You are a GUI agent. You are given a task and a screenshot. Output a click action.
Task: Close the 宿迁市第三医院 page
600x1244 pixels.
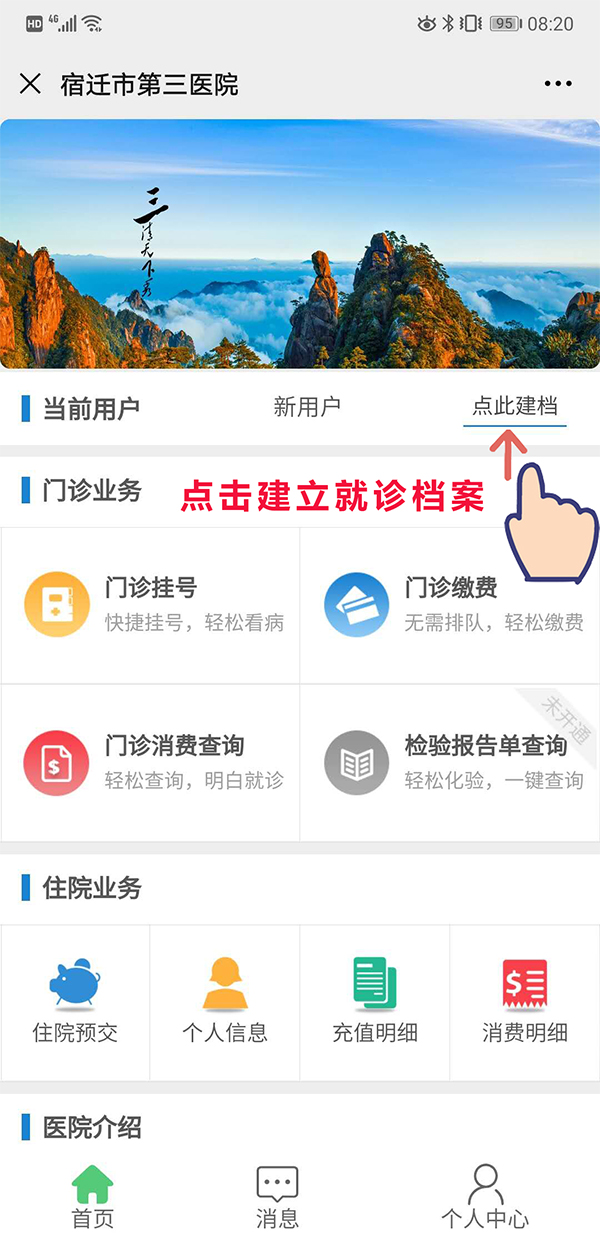tap(30, 84)
